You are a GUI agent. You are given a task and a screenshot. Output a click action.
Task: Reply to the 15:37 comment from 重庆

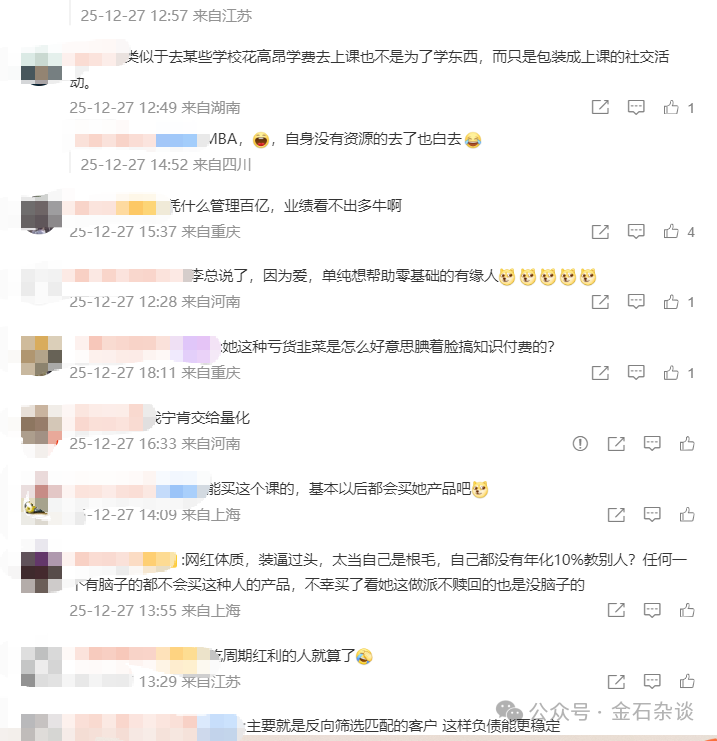click(636, 231)
